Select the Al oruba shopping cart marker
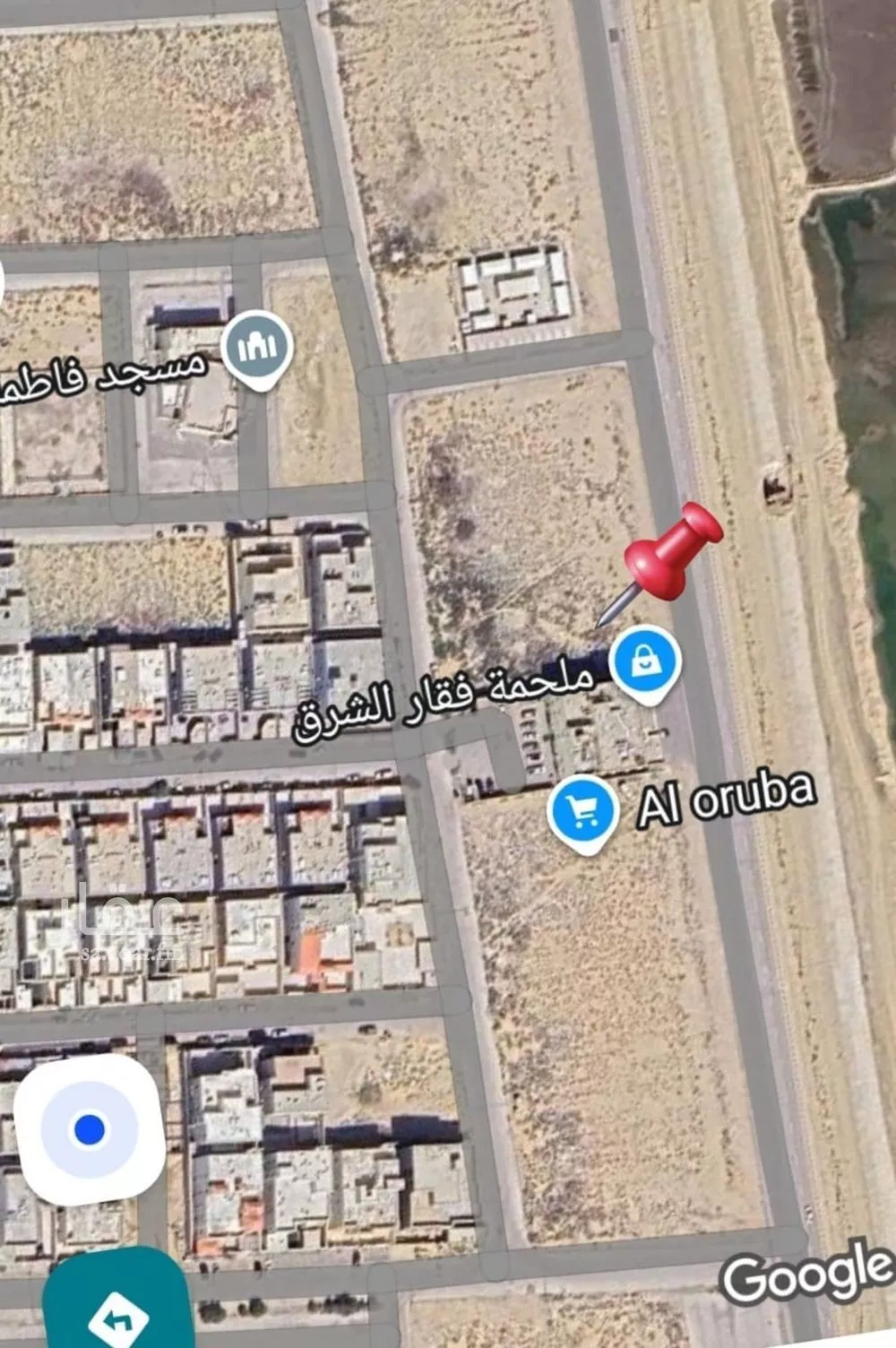Image resolution: width=896 pixels, height=1348 pixels. click(583, 813)
